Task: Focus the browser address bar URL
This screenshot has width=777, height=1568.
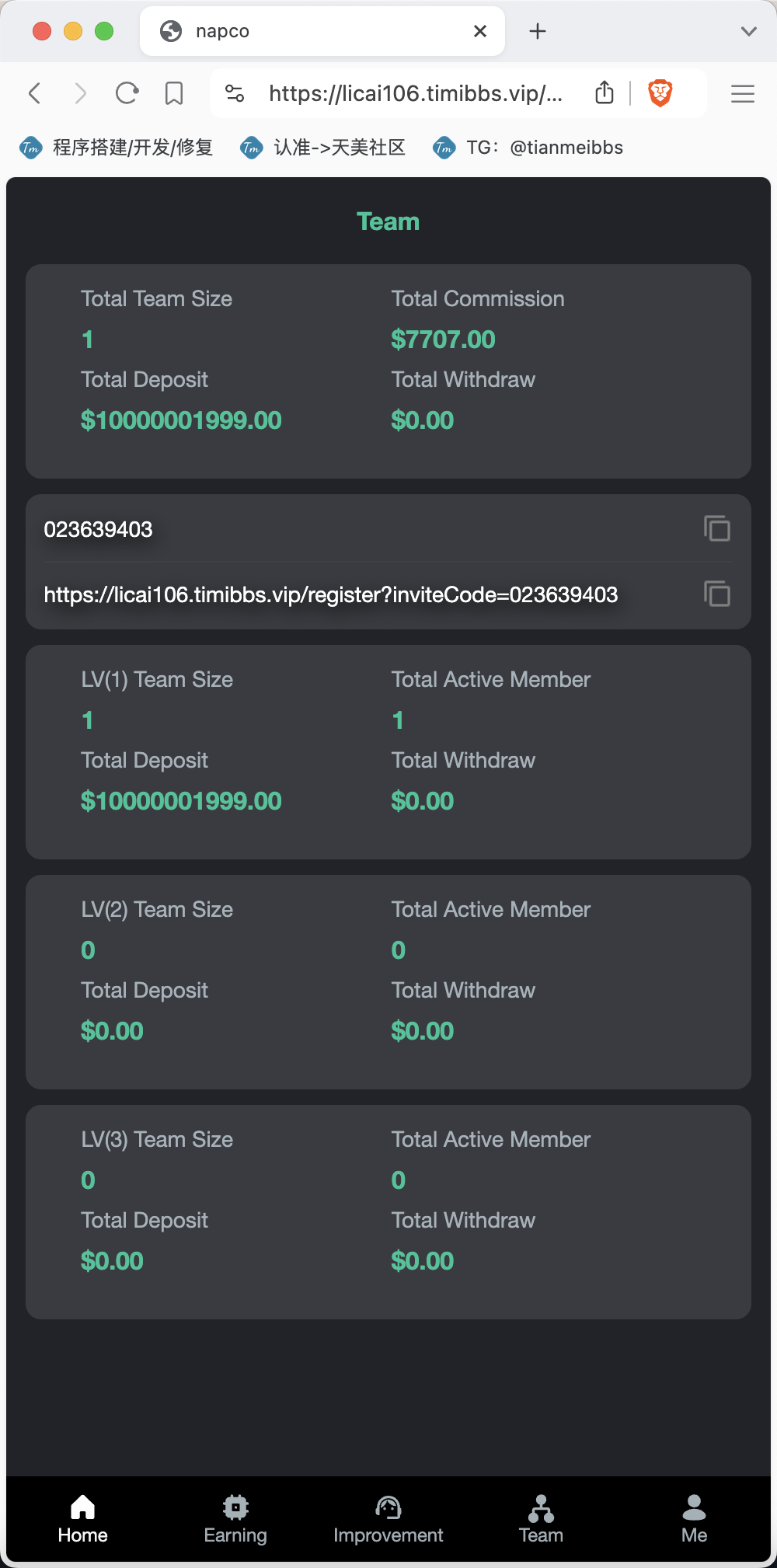Action: [416, 94]
